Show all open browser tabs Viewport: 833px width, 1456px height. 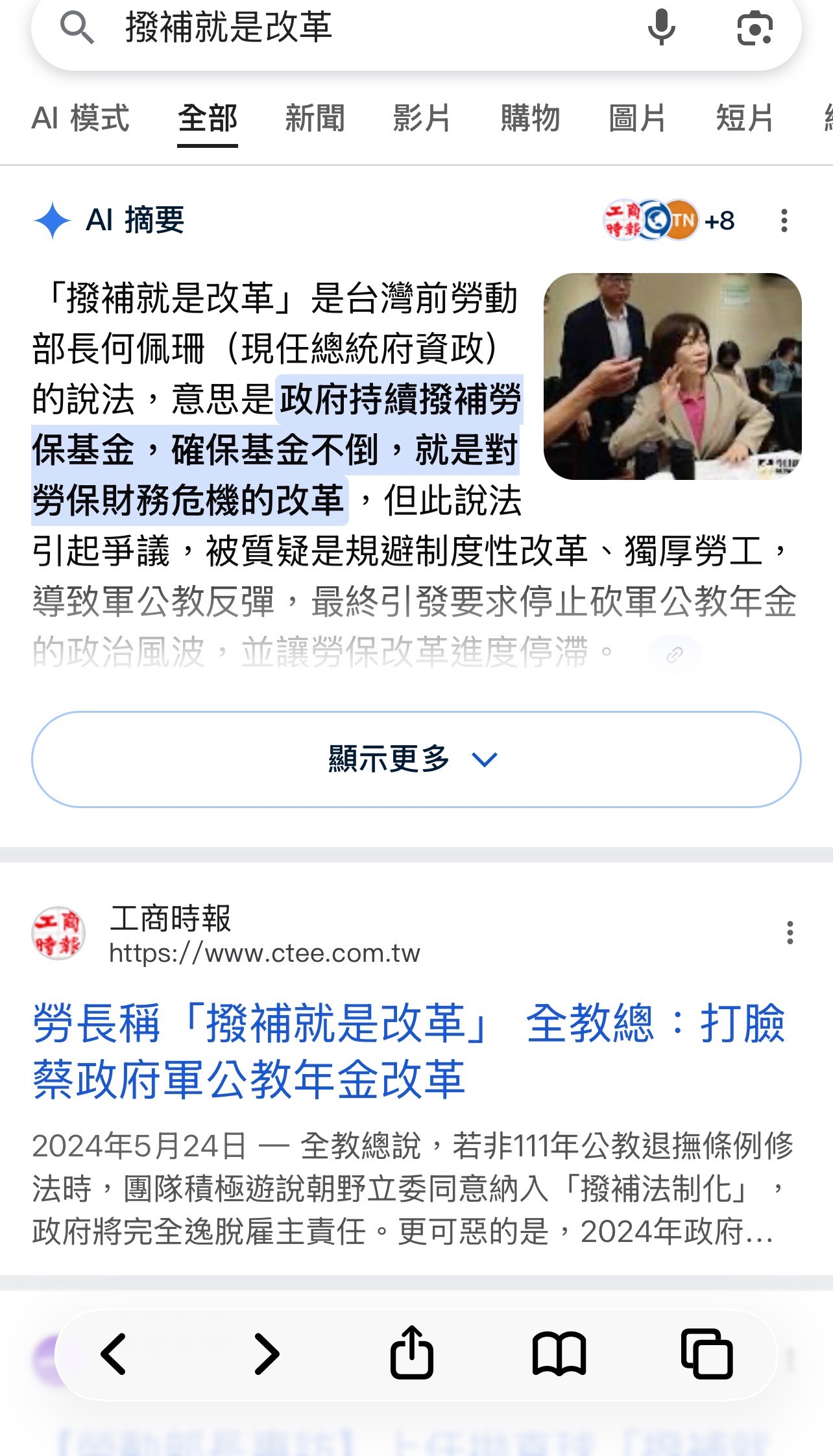[x=706, y=1354]
